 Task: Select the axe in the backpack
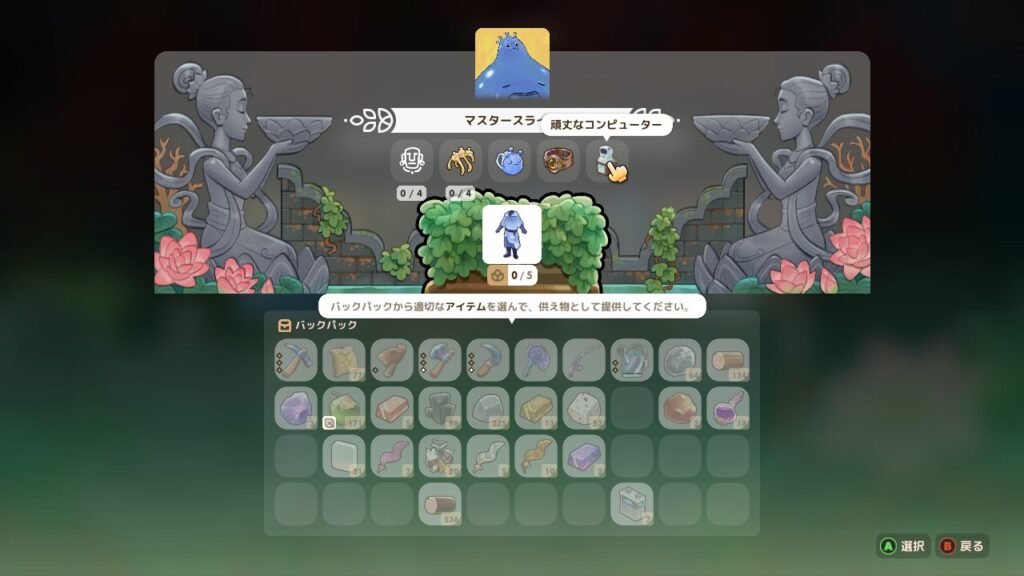coord(439,360)
